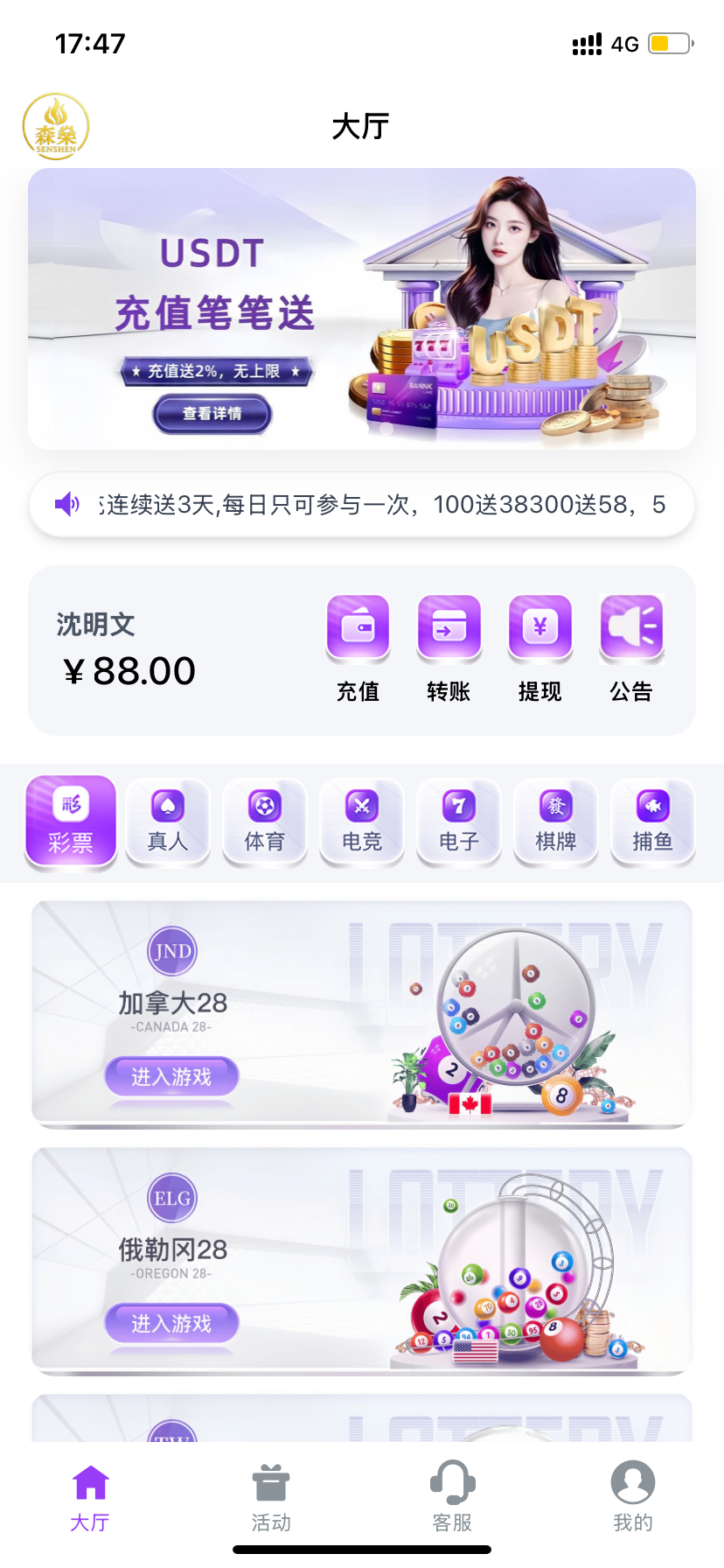The image size is (724, 1568).
Task: Open 提现 withdrawal
Action: (540, 647)
